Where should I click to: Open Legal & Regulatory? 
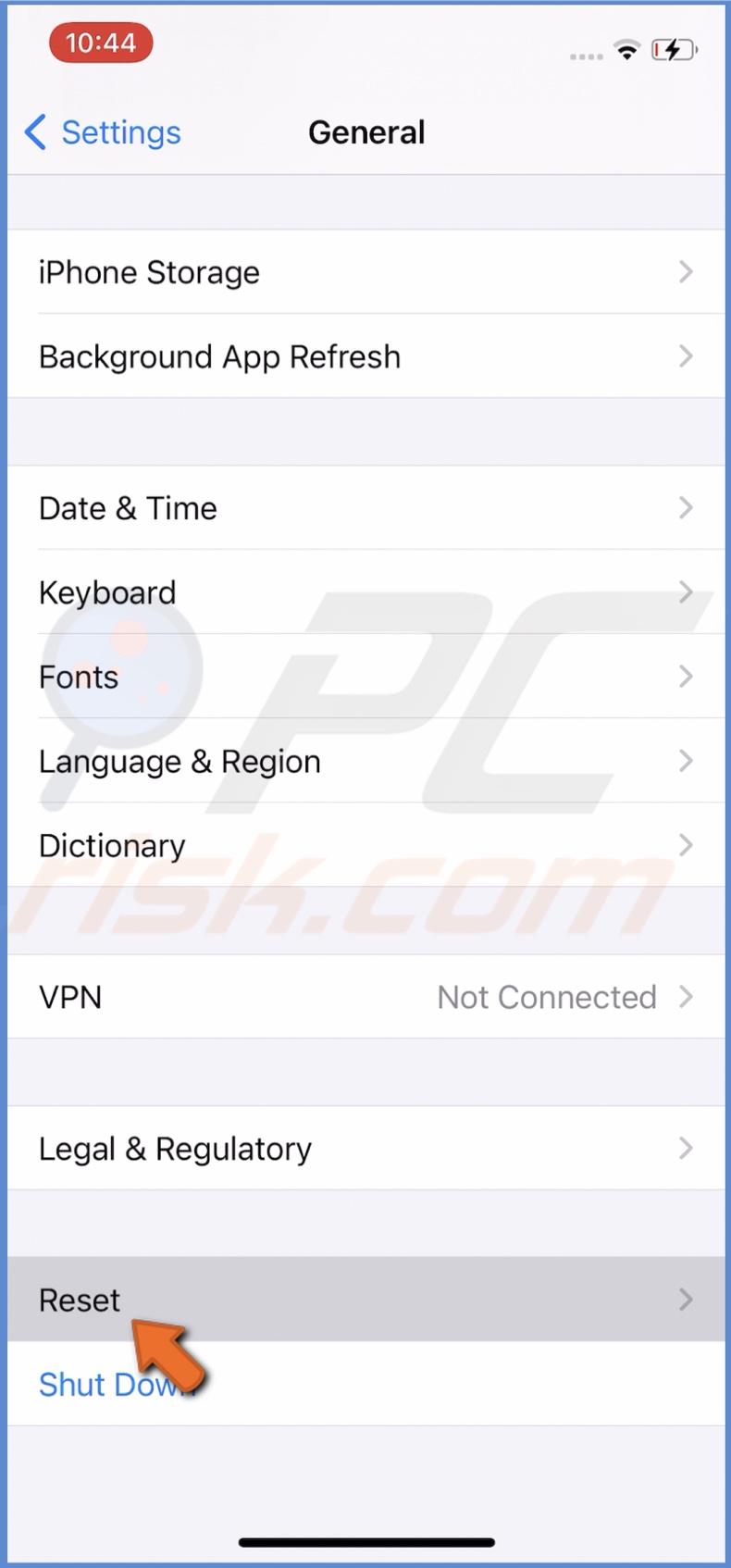click(365, 1149)
